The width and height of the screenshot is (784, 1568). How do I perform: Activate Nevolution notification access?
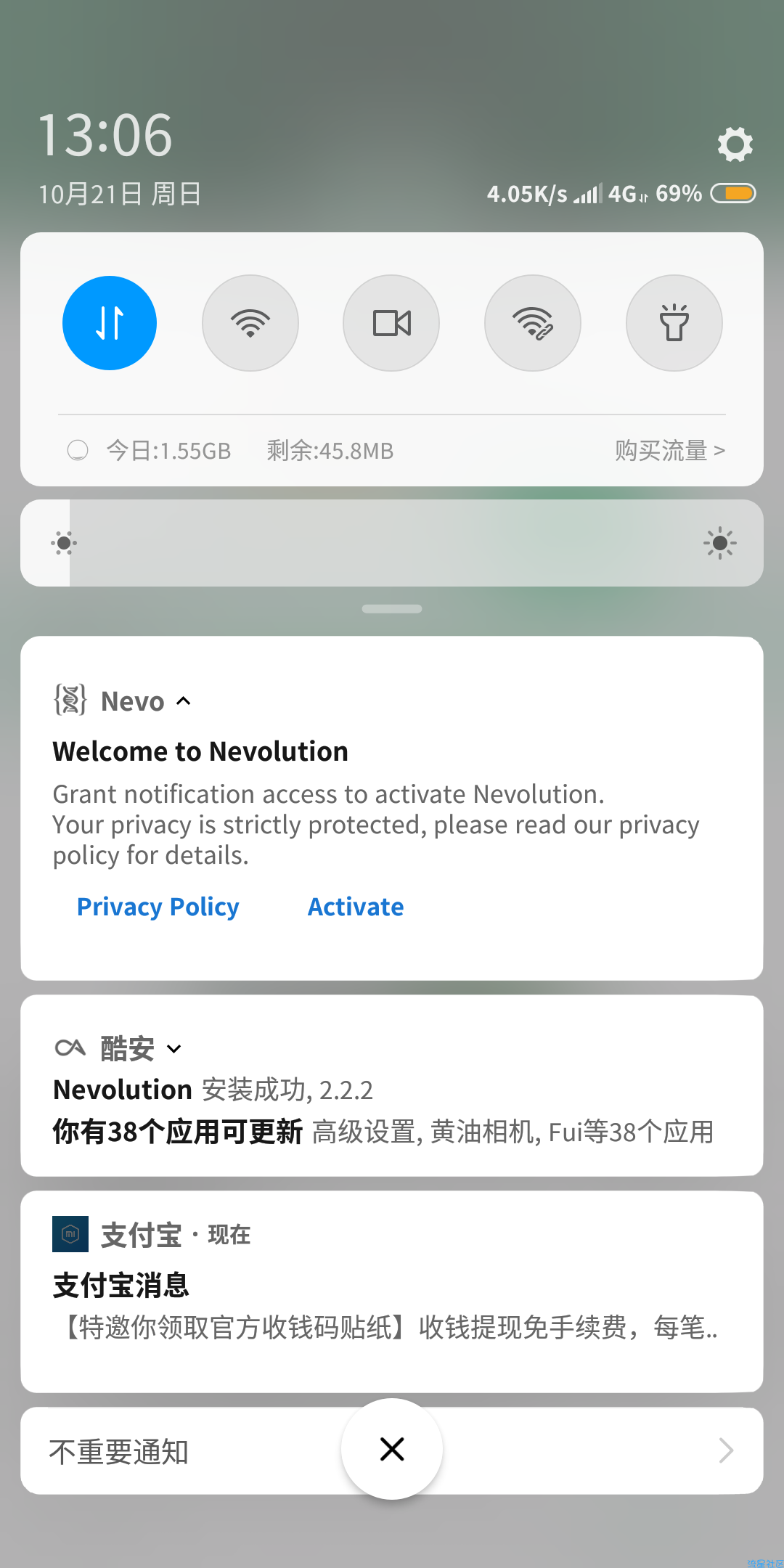tap(356, 907)
